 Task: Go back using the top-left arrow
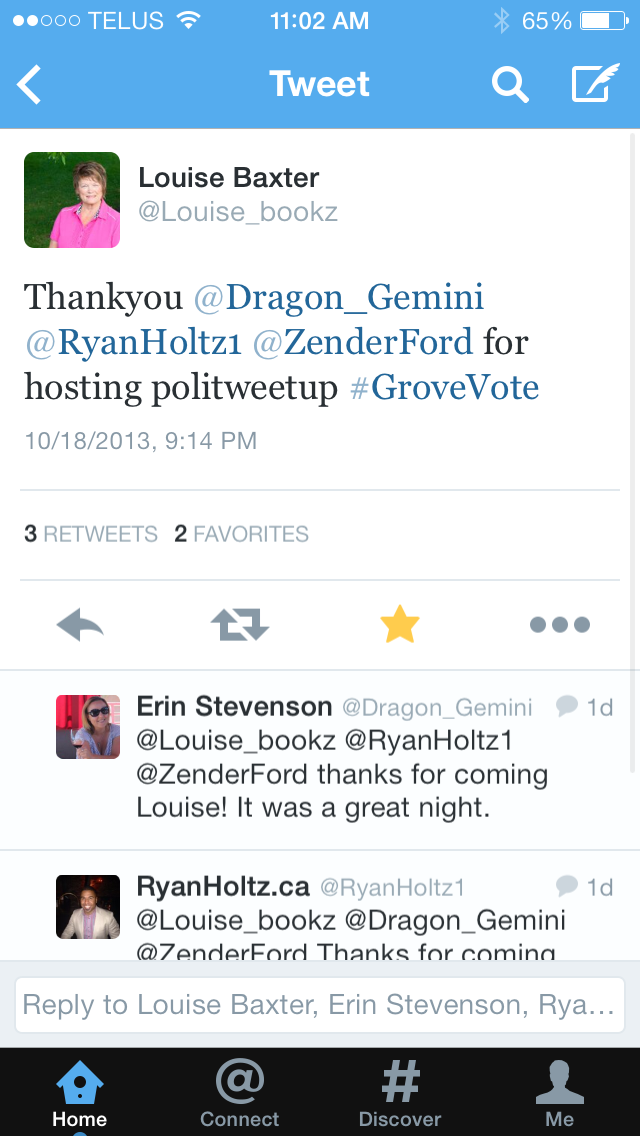[x=30, y=85]
